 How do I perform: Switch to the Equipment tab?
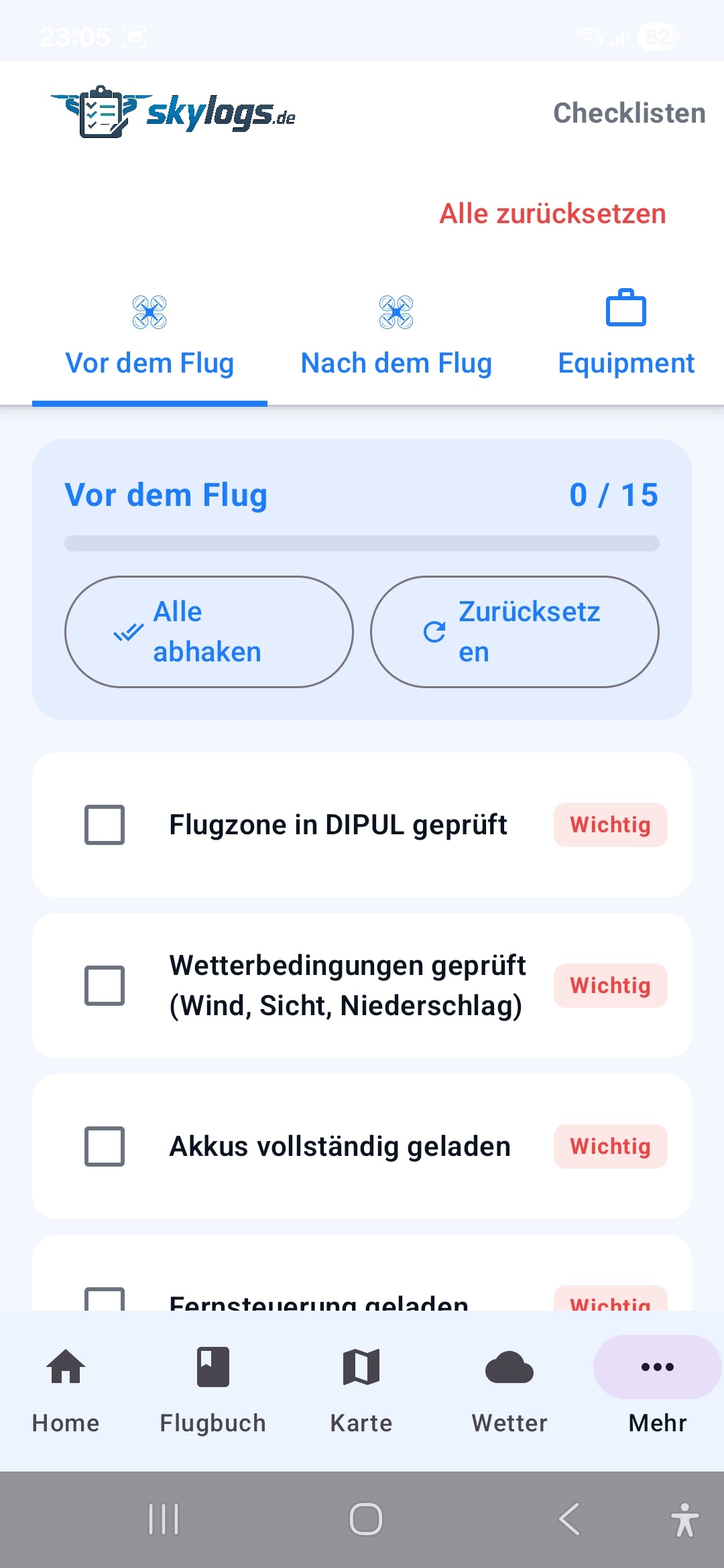[625, 363]
